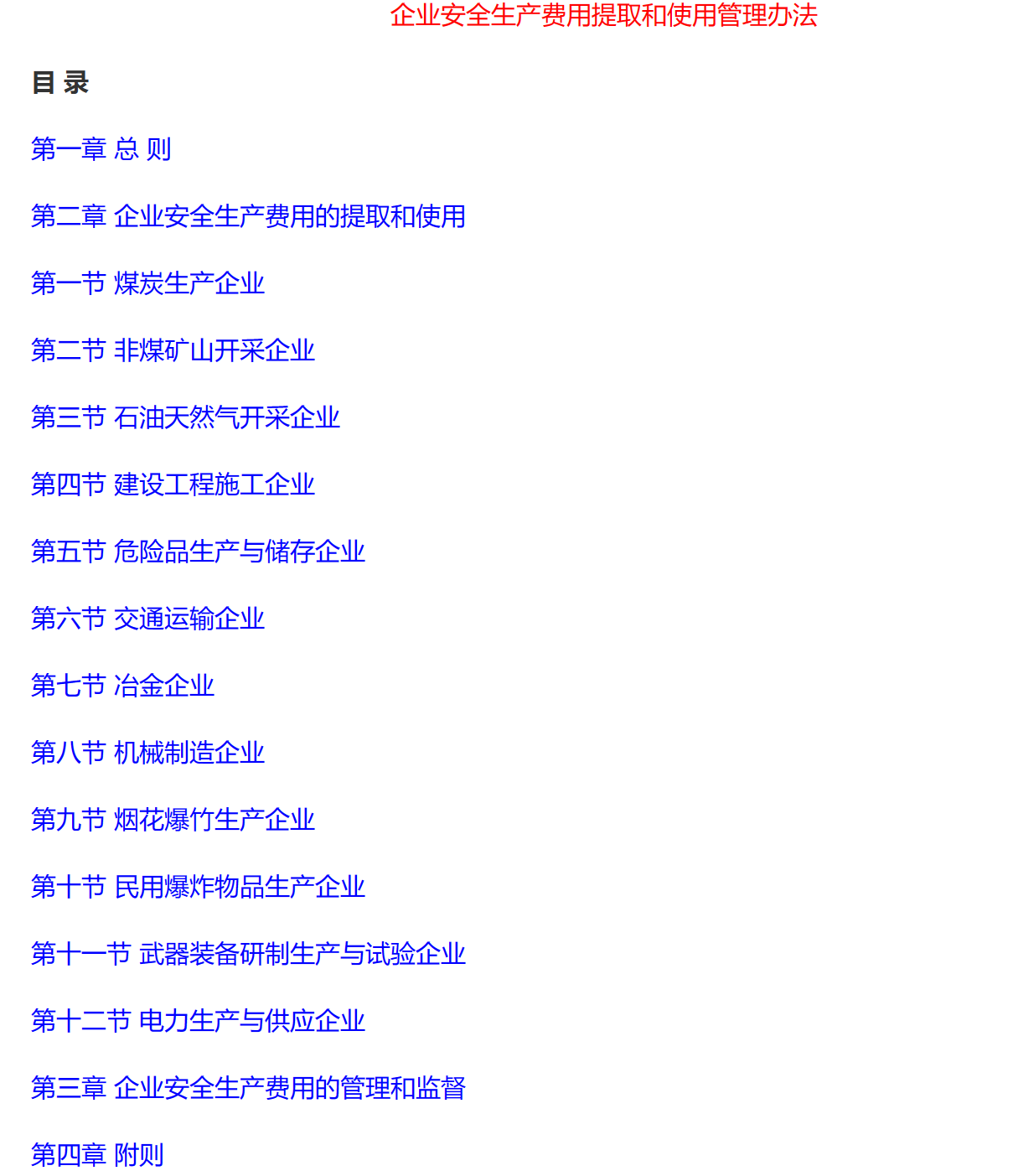The width and height of the screenshot is (1013, 1176).
Task: Open the 第一章 总则 link
Action: (101, 149)
